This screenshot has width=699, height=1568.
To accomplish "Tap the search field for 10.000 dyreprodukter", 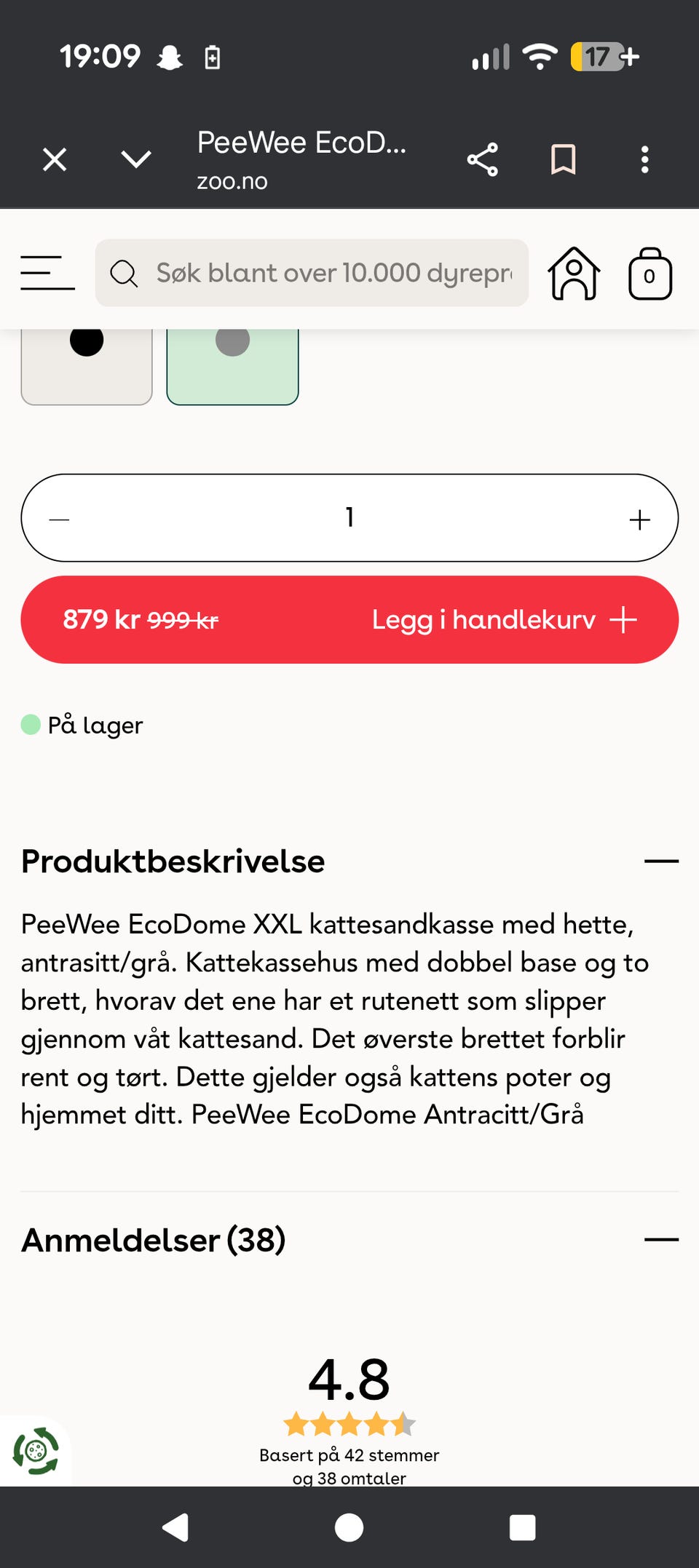I will [312, 274].
